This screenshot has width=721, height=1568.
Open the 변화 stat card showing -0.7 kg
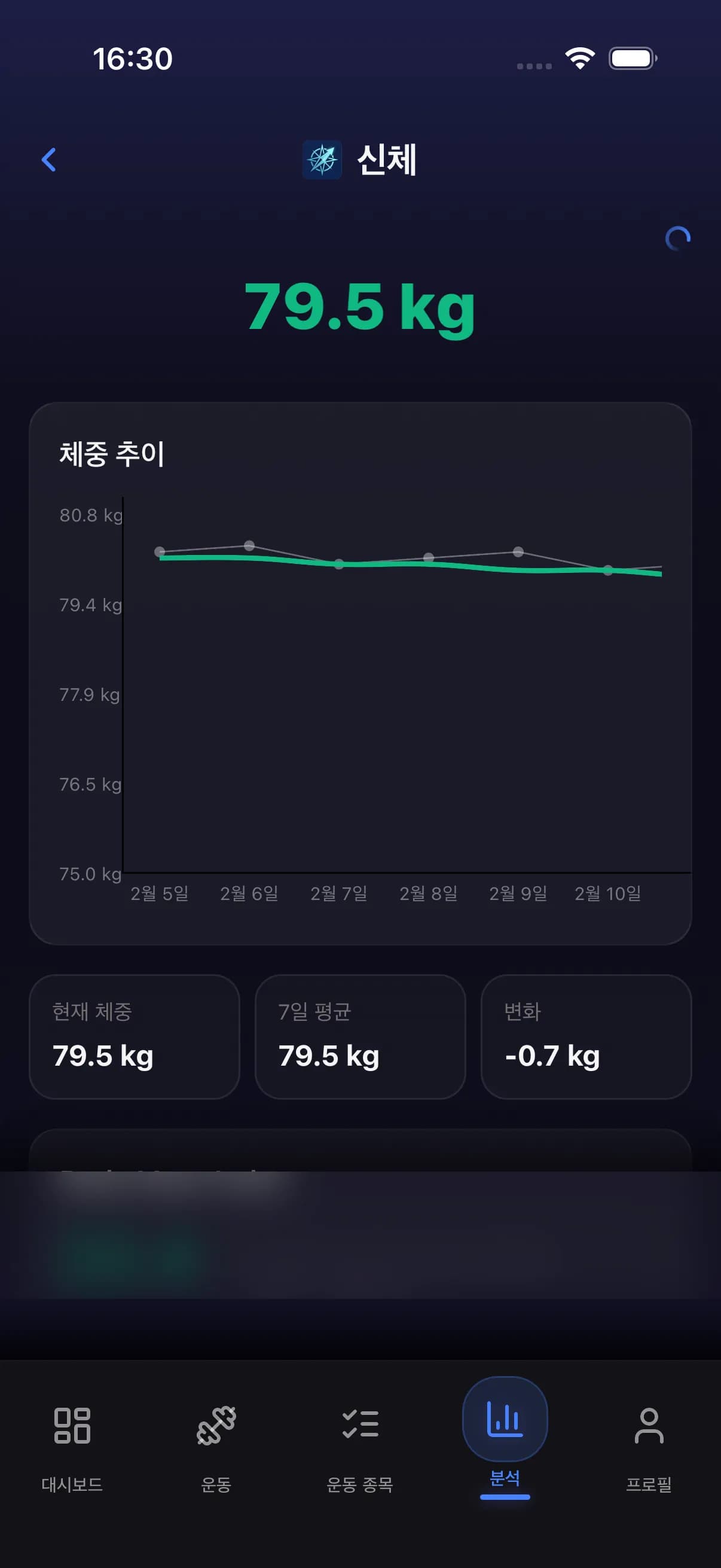pos(585,1038)
